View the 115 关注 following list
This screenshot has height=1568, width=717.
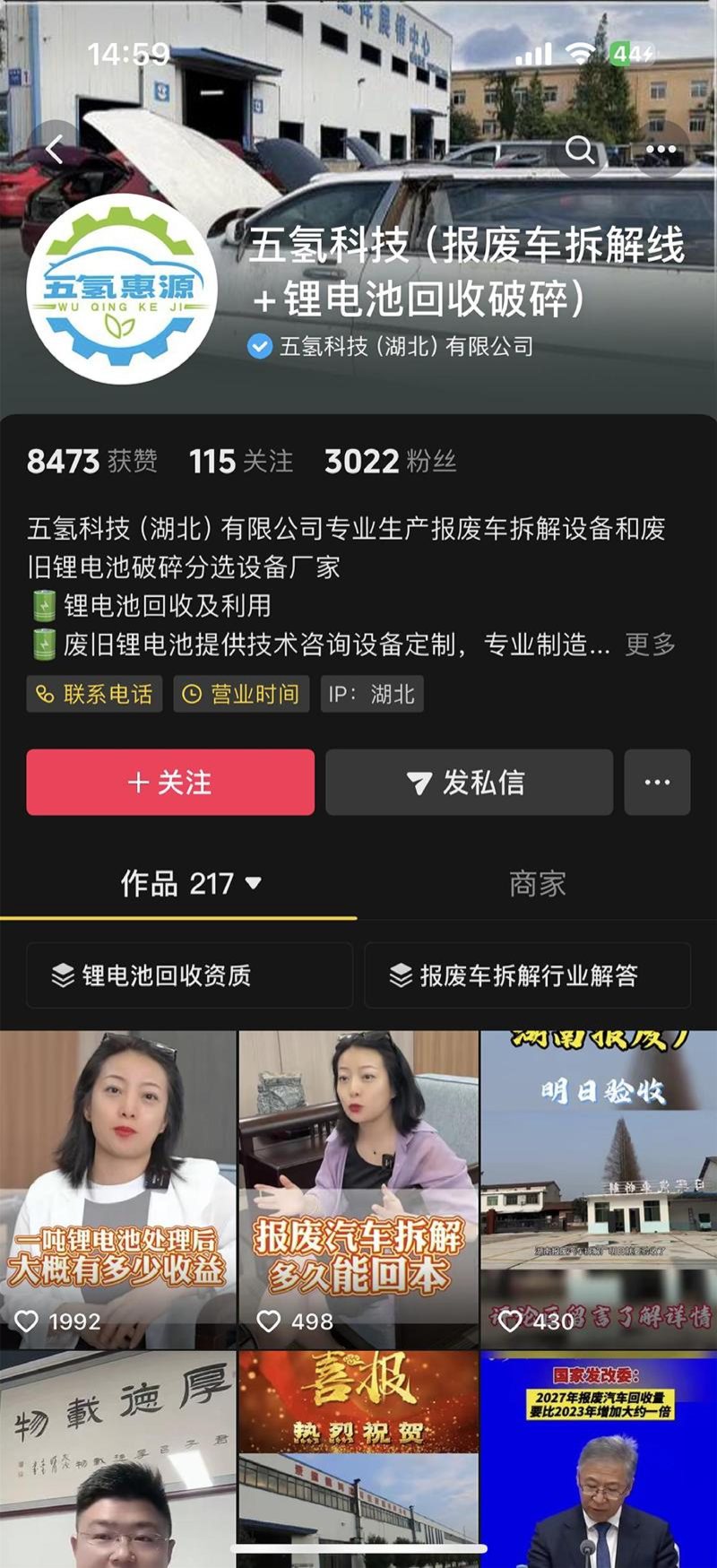240,462
